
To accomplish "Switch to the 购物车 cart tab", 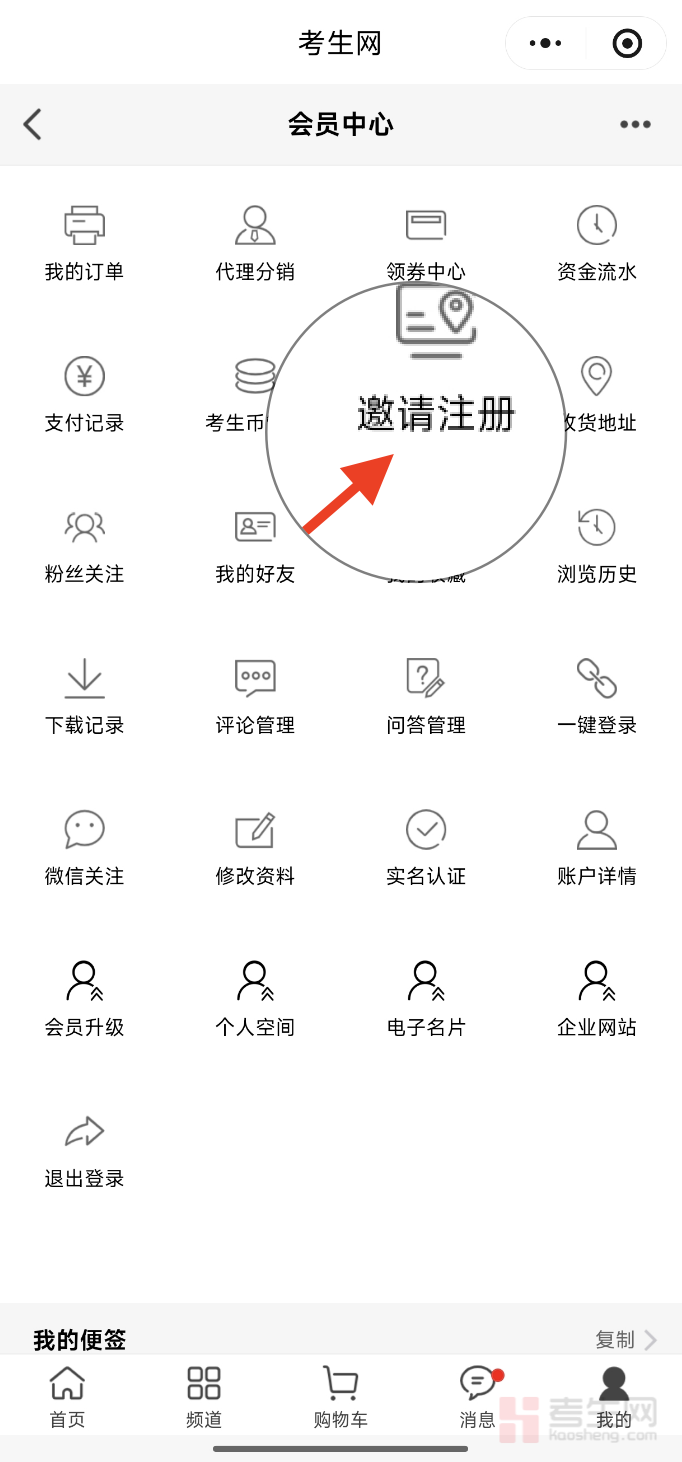I will tap(340, 1396).
